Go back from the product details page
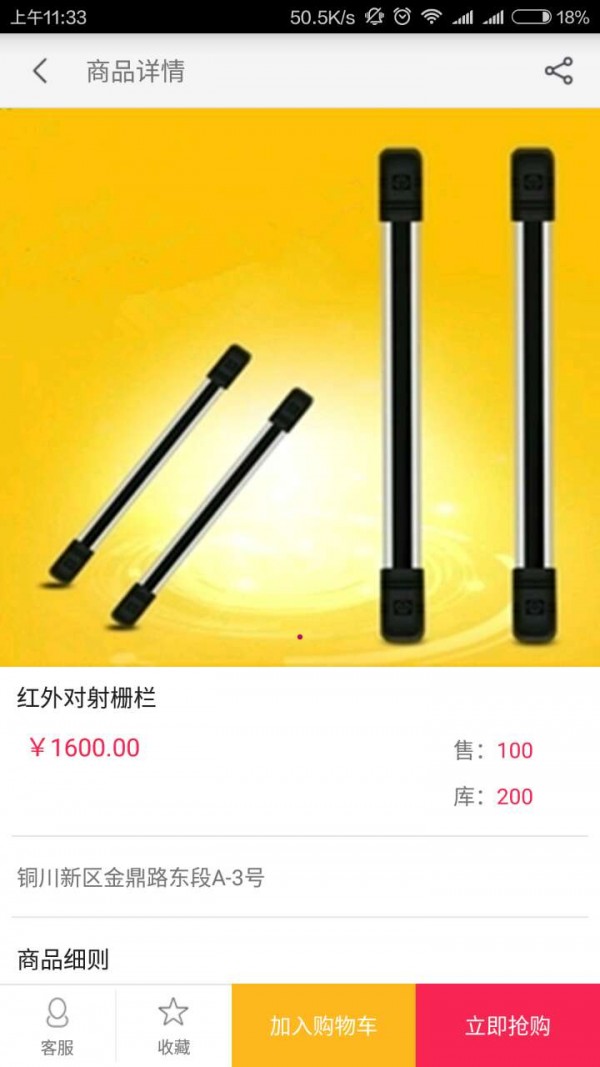The width and height of the screenshot is (600, 1067). coord(40,71)
